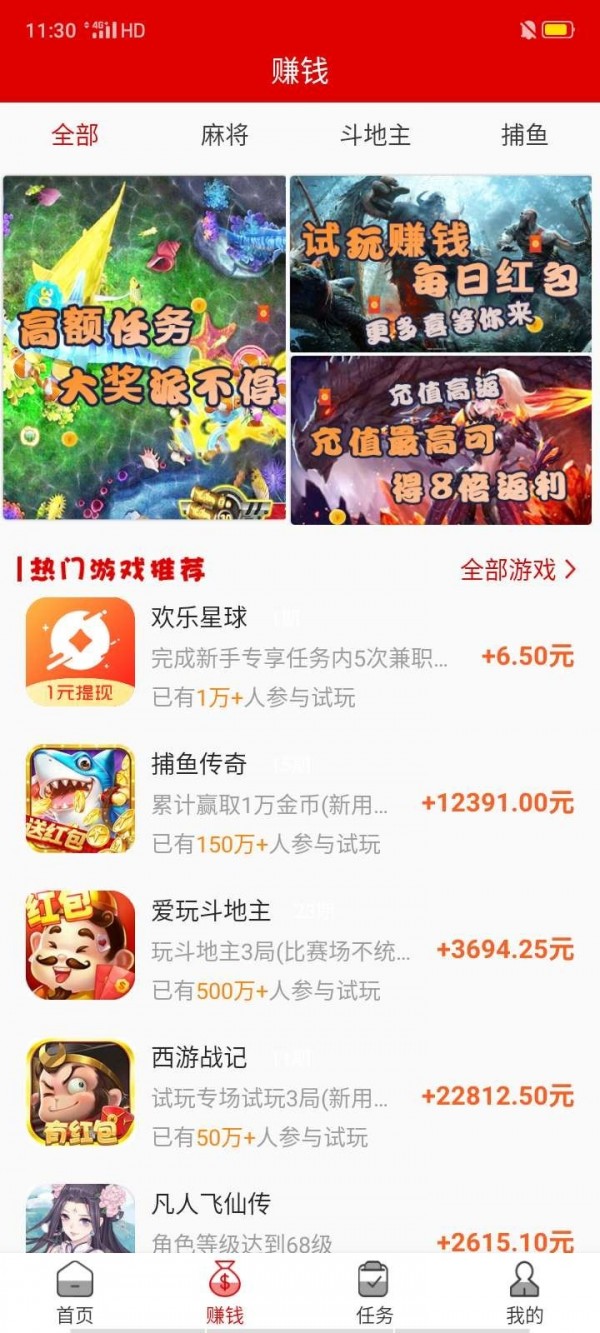Image resolution: width=600 pixels, height=1333 pixels.
Task: Open the 充值最高可得8倍返利 banner
Action: pos(441,440)
